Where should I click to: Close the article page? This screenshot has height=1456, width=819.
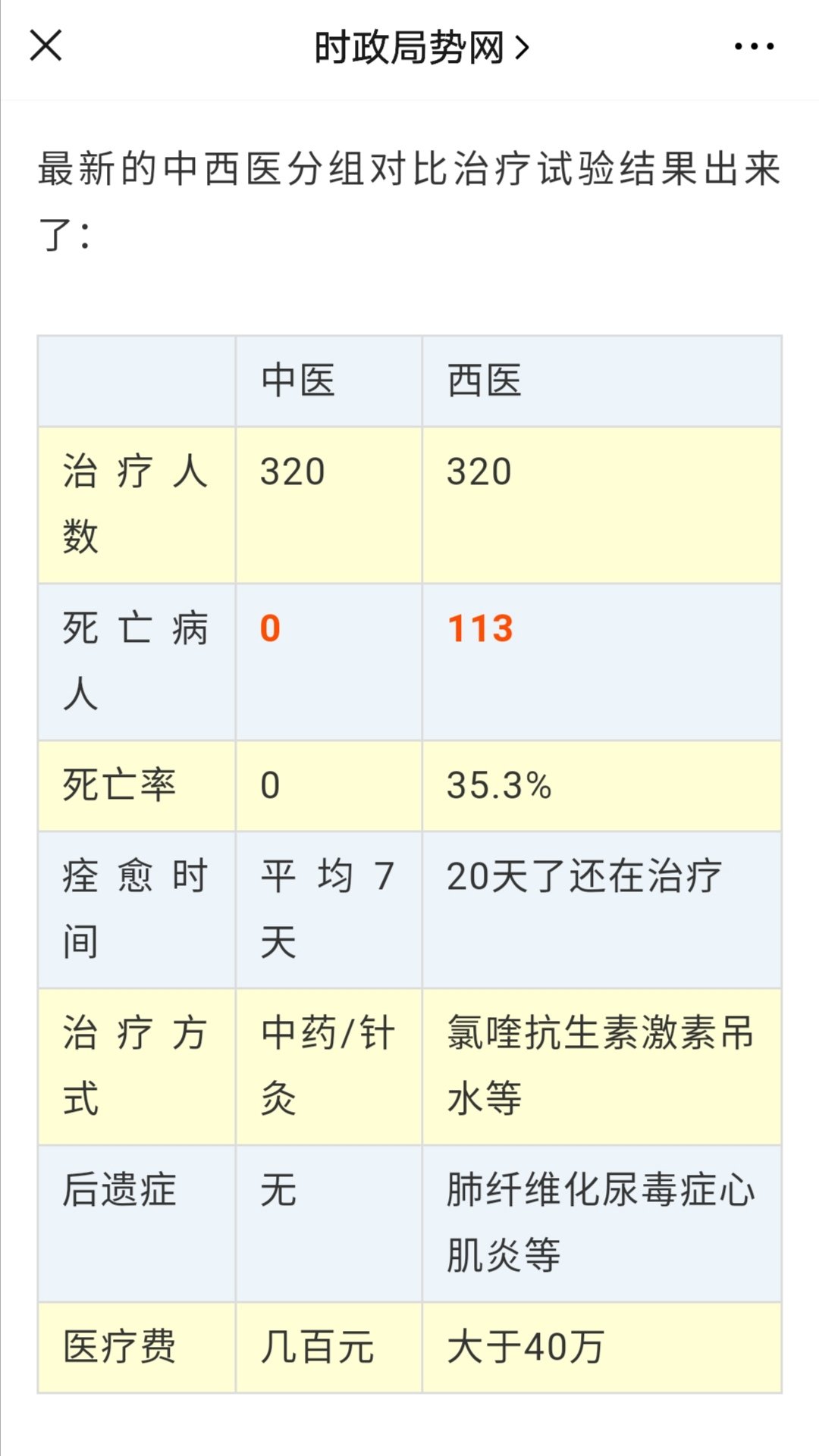45,46
